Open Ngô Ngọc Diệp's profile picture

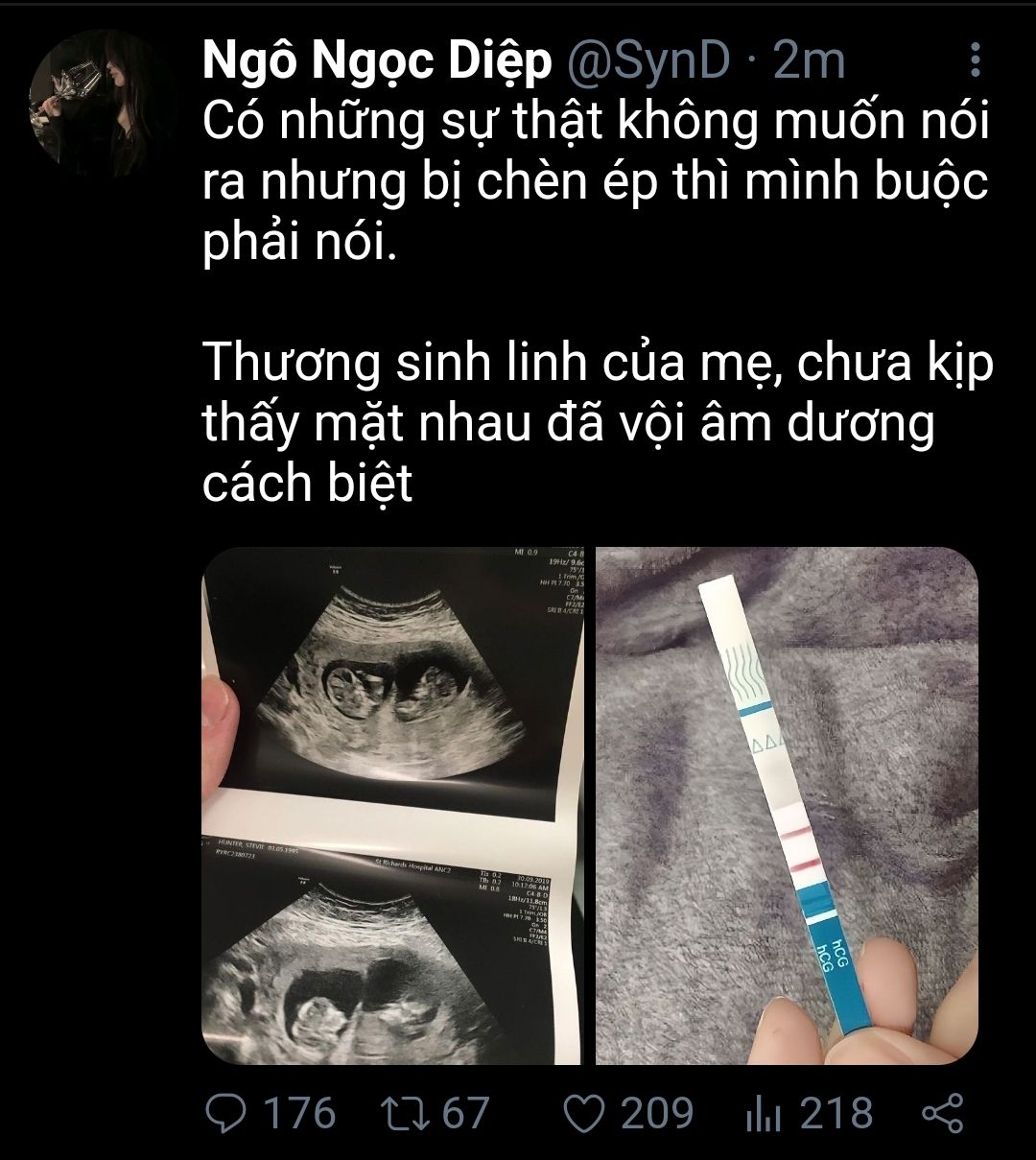pos(102,104)
